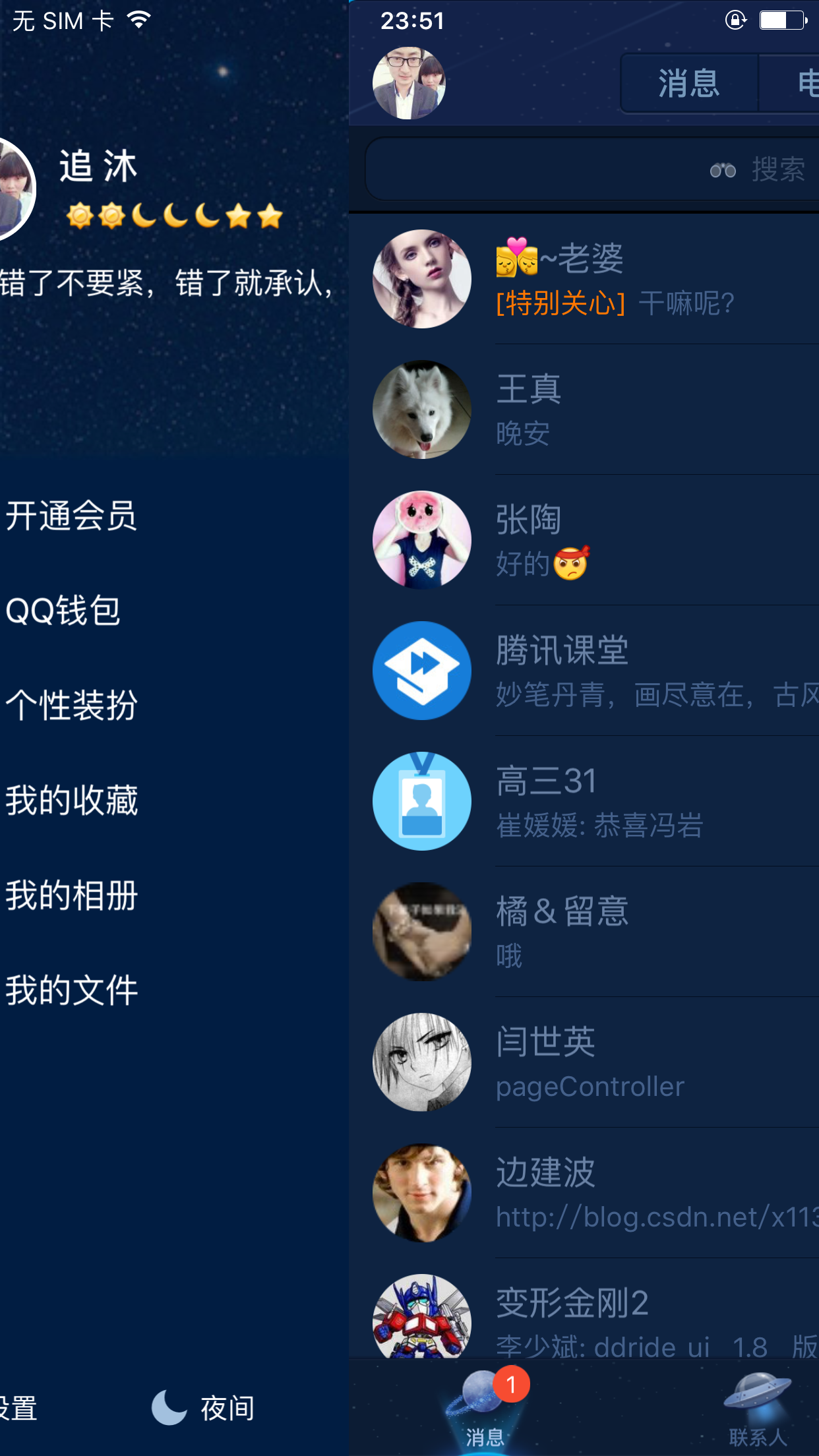Image resolution: width=819 pixels, height=1456 pixels.
Task: Open the chat with 闫世英
Action: tap(584, 1062)
